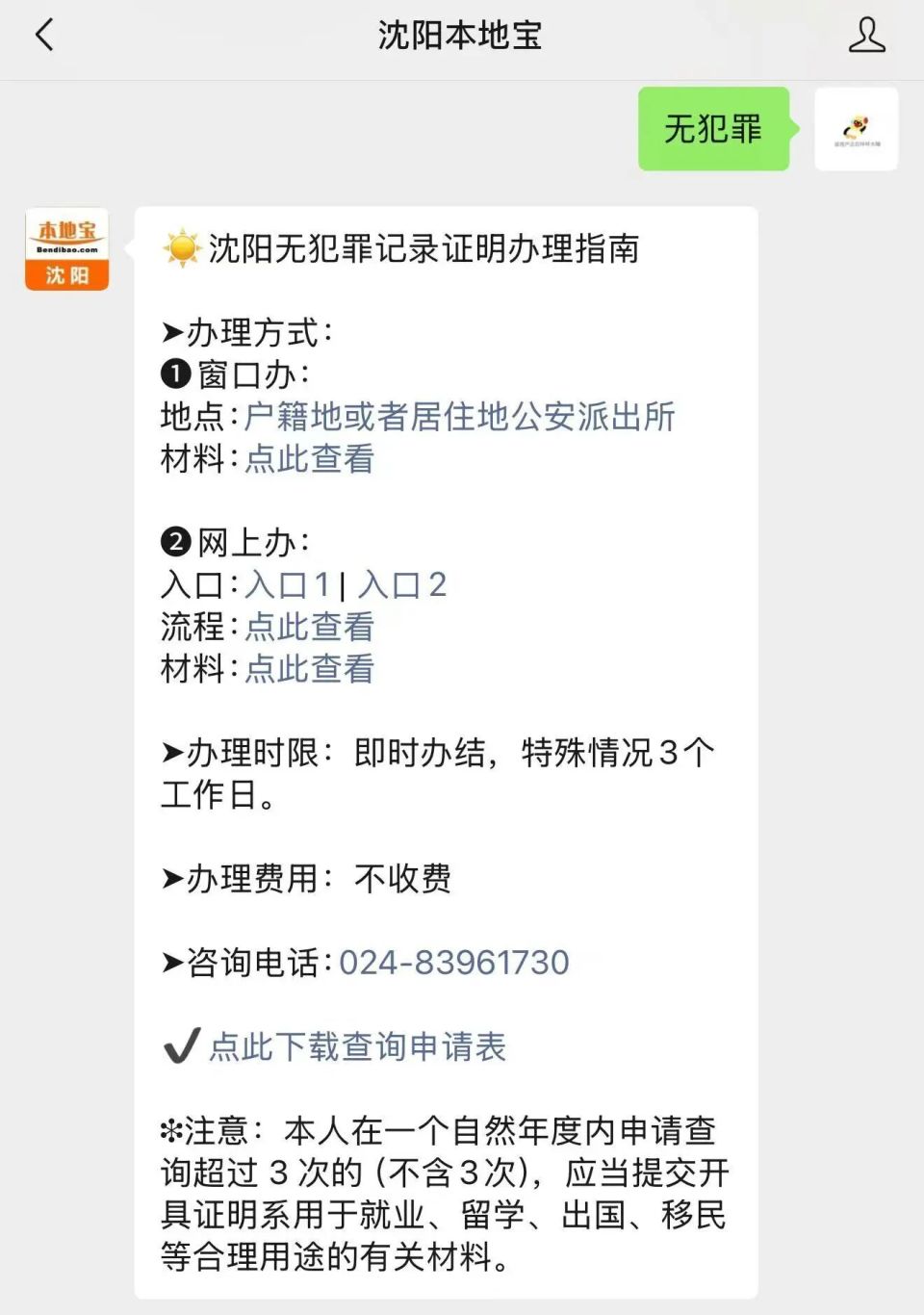Image resolution: width=924 pixels, height=1315 pixels.
Task: Click the phone number 024-83961730
Action: [456, 962]
